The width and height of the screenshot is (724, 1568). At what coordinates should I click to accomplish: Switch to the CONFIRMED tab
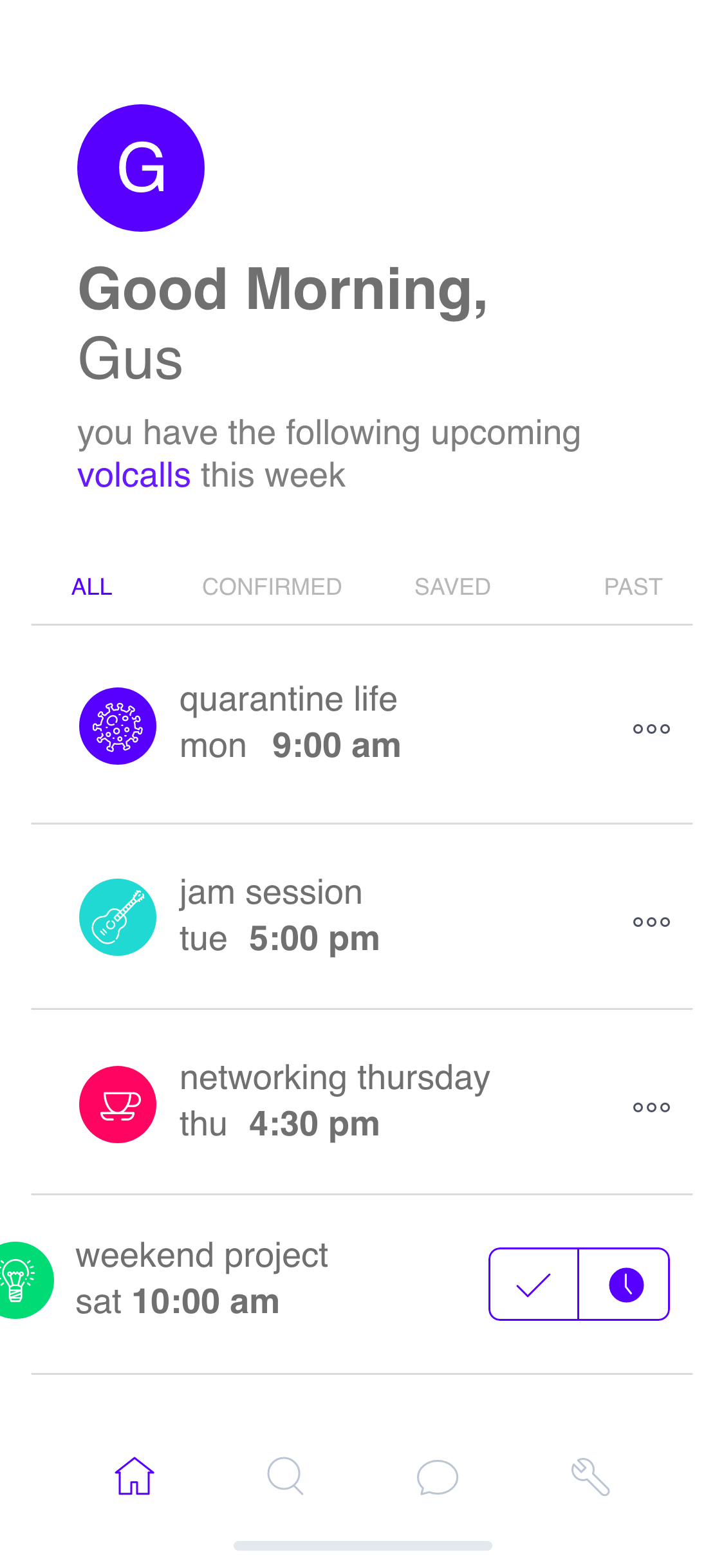tap(272, 587)
